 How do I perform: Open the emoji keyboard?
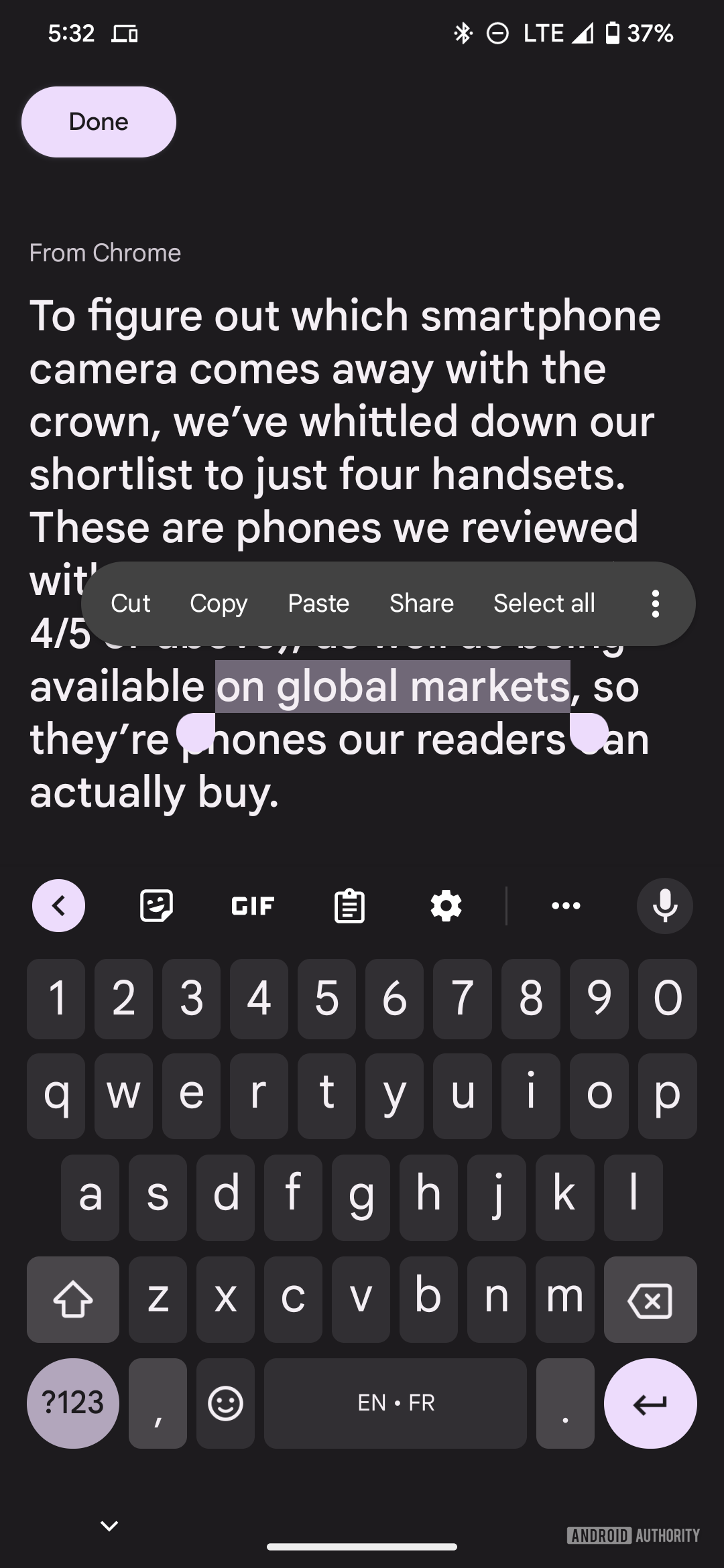tap(225, 1402)
